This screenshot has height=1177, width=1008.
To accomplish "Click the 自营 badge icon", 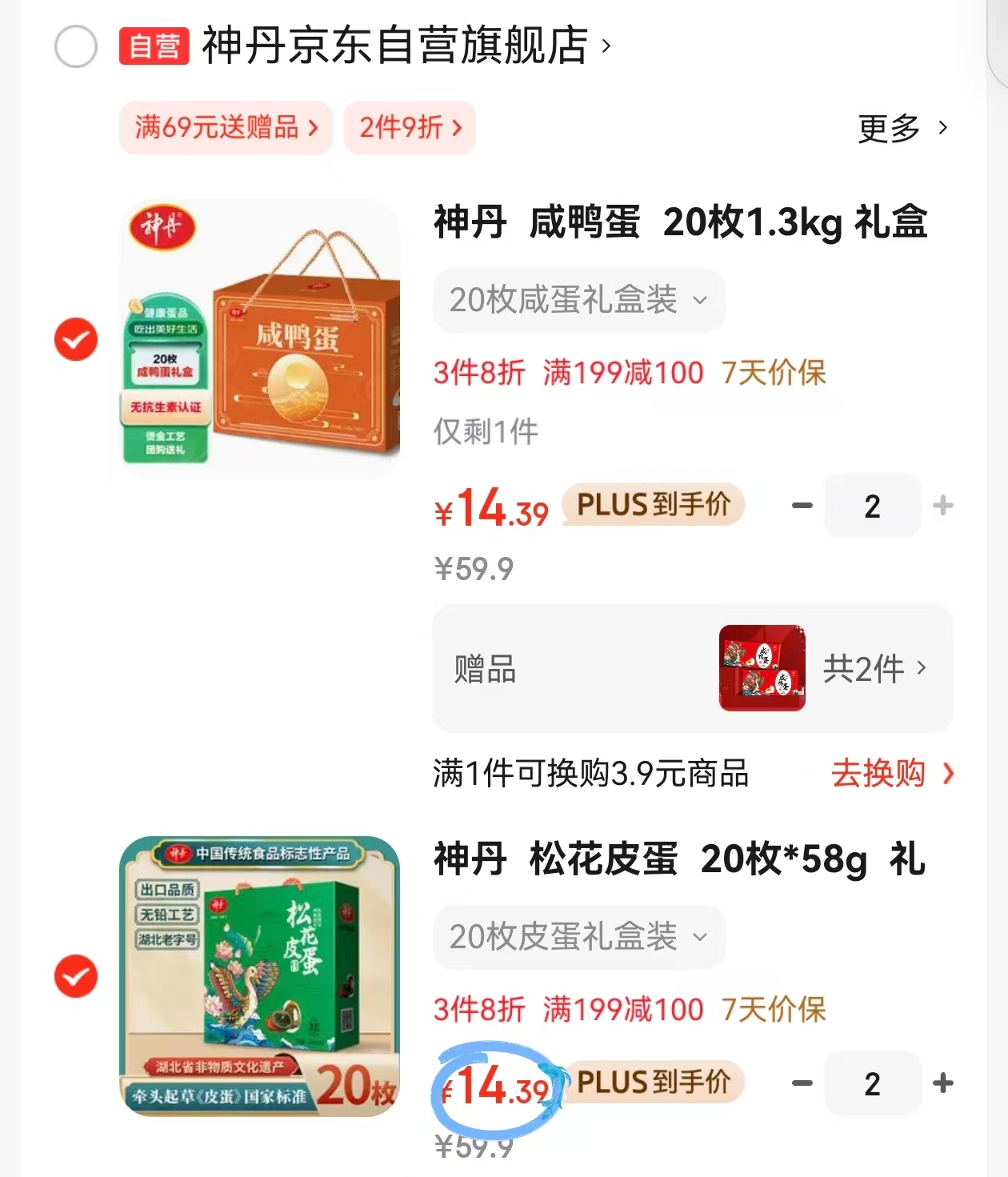I will (x=153, y=46).
